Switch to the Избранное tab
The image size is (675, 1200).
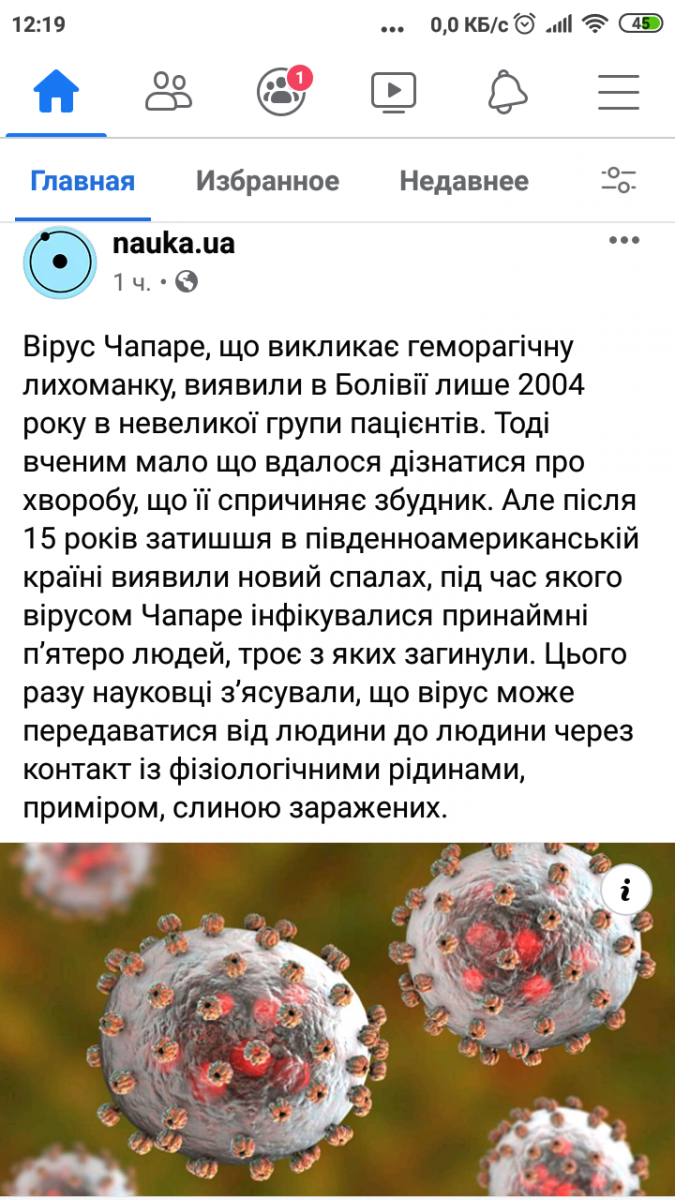pyautogui.click(x=267, y=181)
